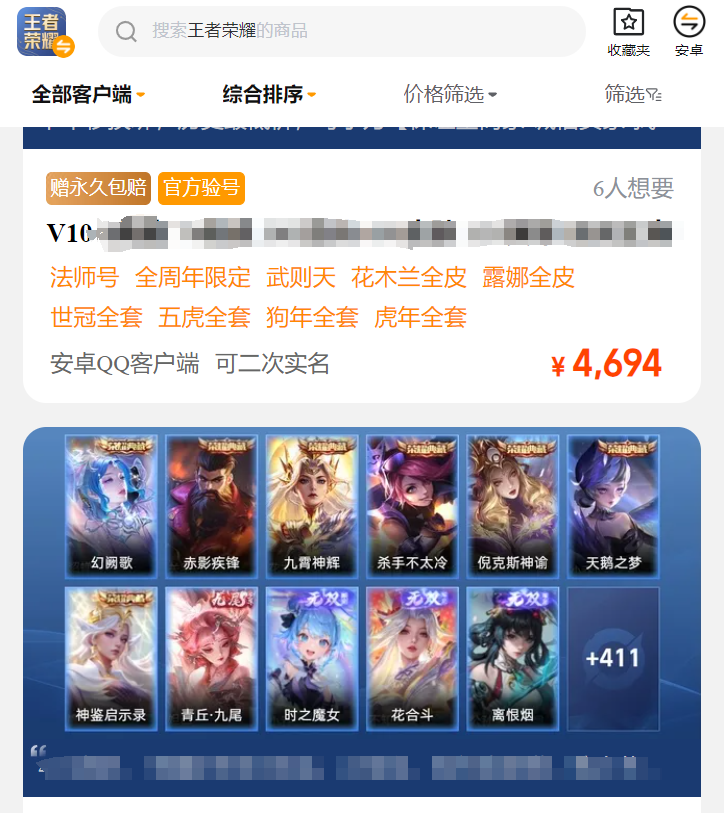Tap the 安卓 platform switch icon

pos(689,31)
